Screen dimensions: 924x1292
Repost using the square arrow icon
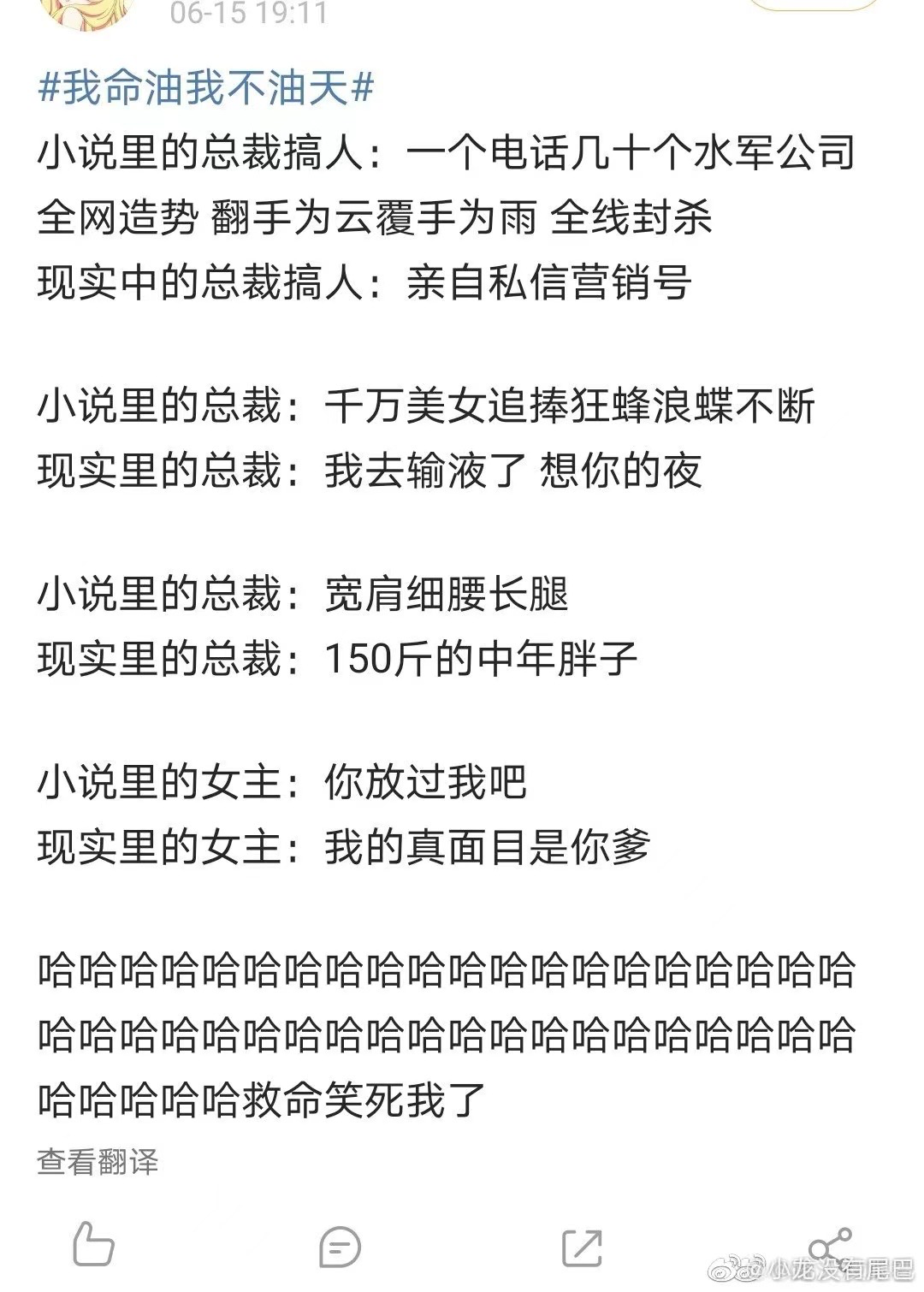582,1247
